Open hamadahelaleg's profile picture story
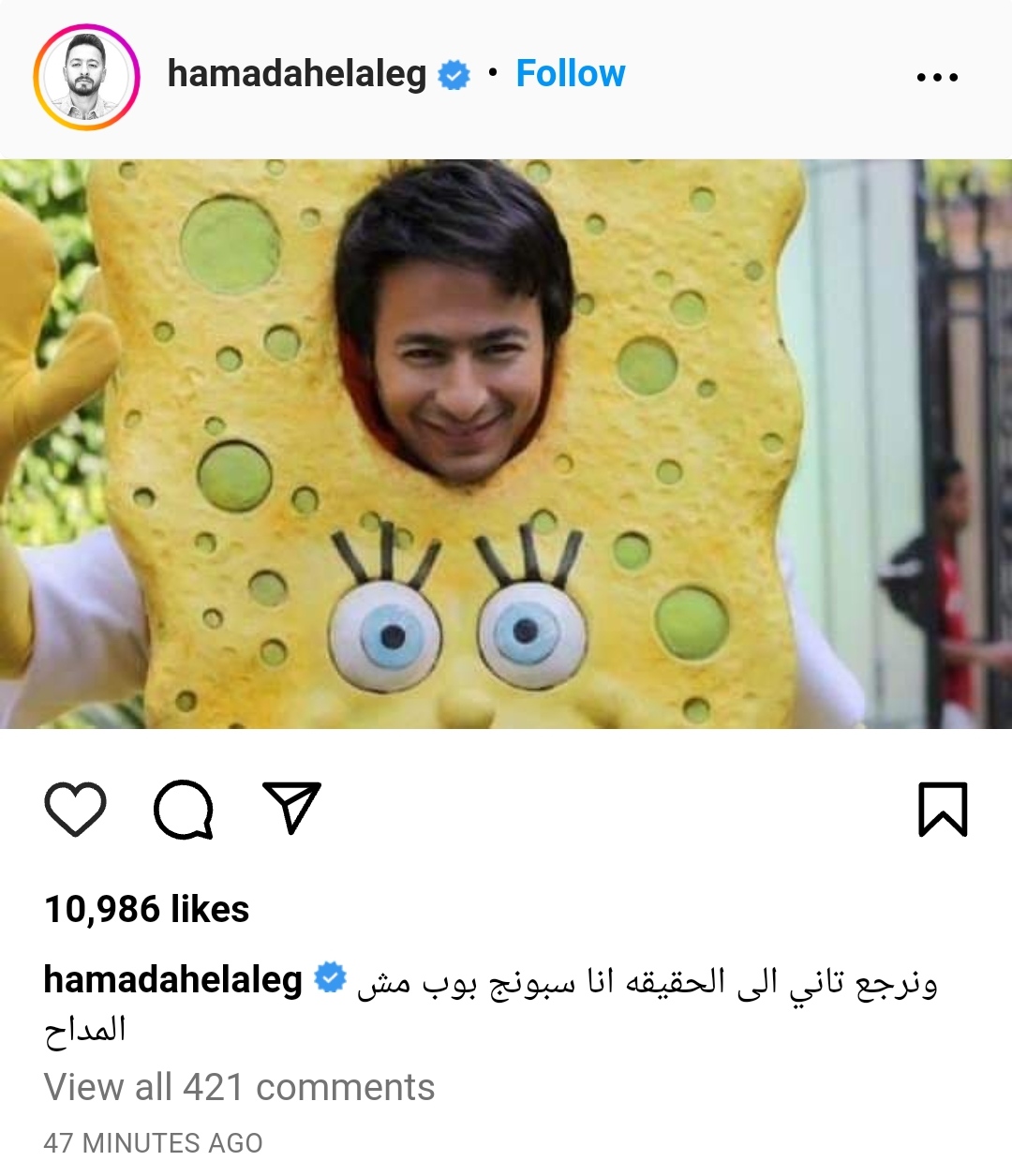Image resolution: width=1012 pixels, height=1176 pixels. (x=86, y=78)
